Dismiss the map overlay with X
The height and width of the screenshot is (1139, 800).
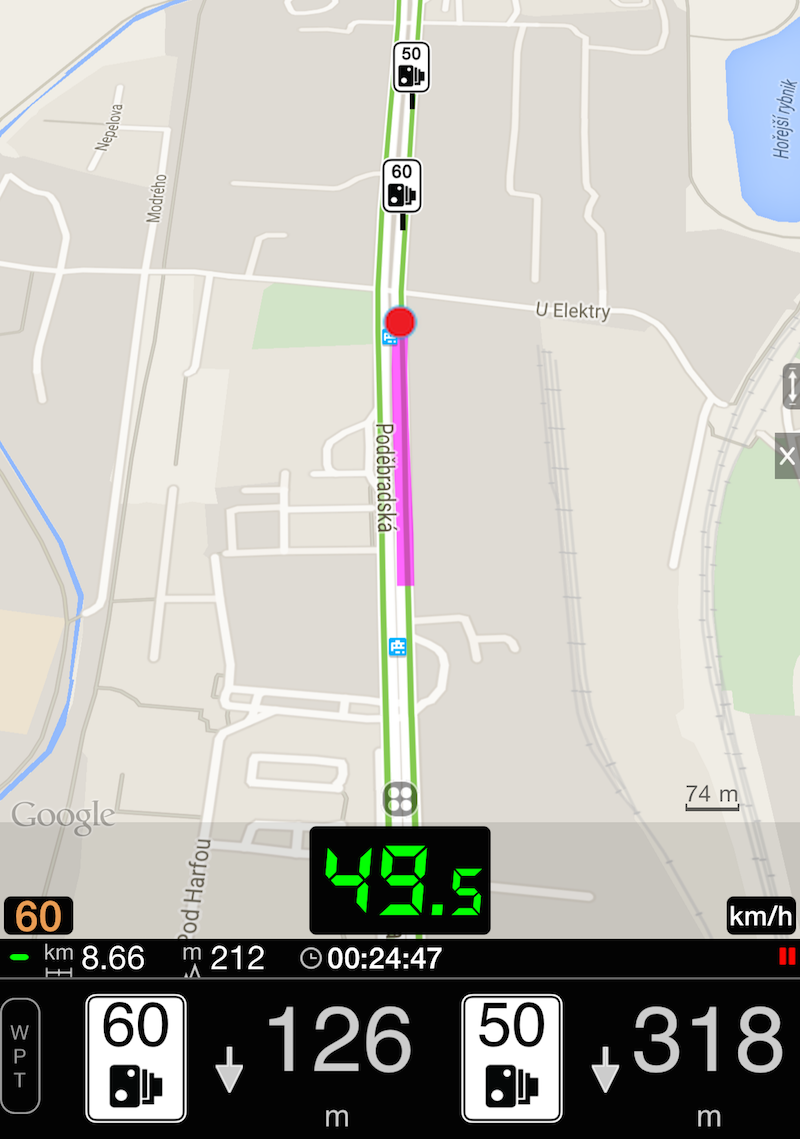(787, 456)
